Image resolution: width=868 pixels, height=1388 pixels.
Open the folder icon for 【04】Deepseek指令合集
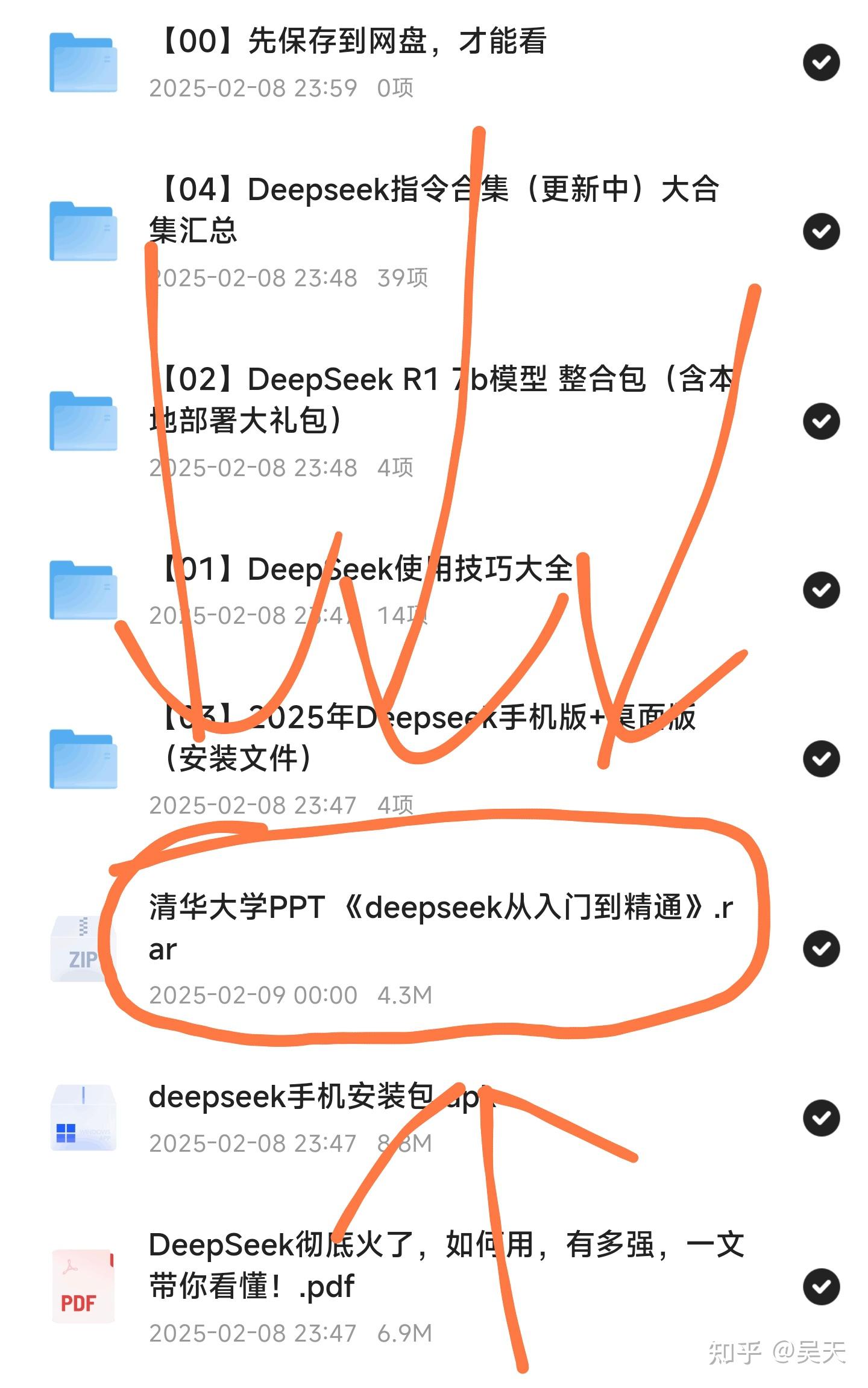point(84,232)
